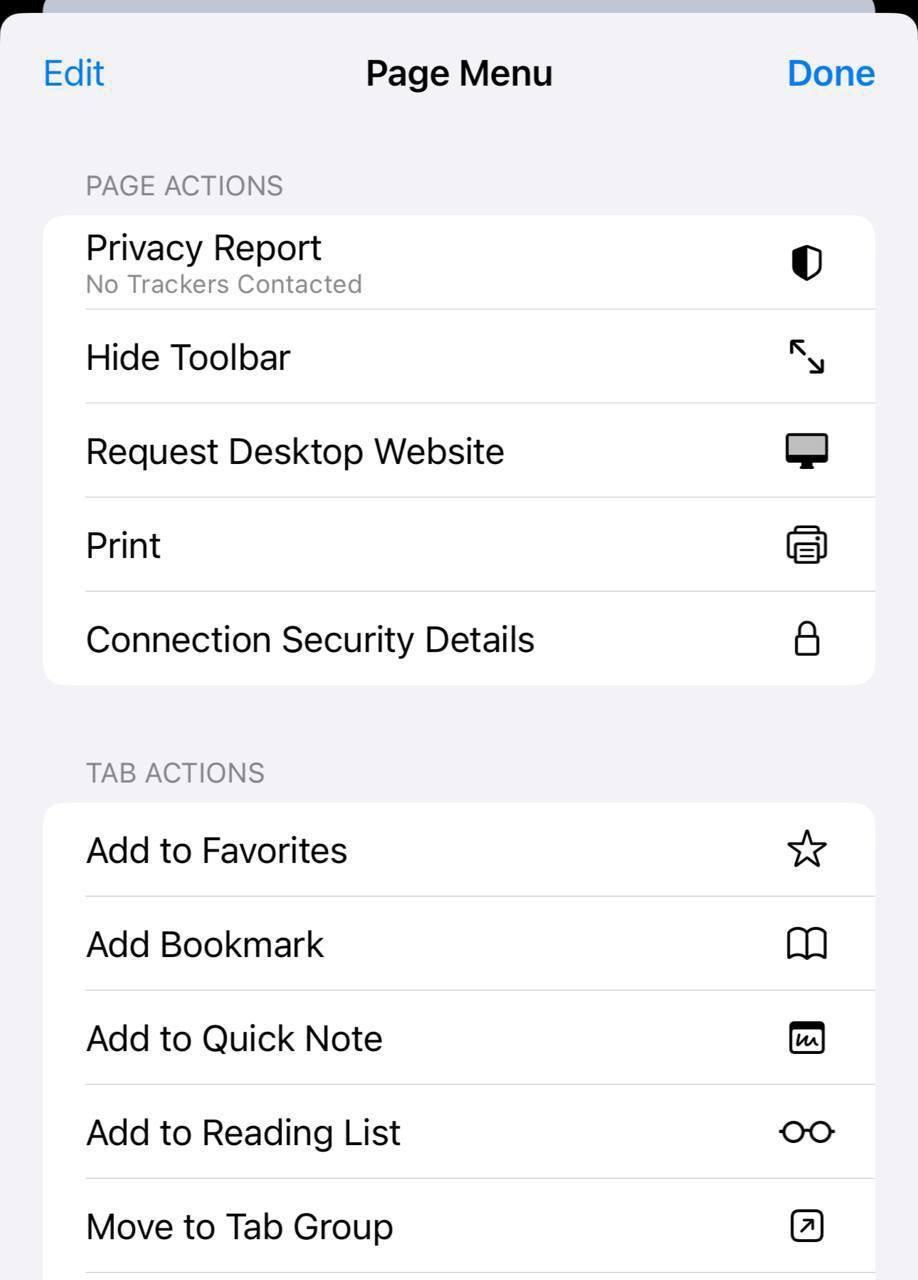Save the page to Reading List
918x1280 pixels.
click(458, 1132)
